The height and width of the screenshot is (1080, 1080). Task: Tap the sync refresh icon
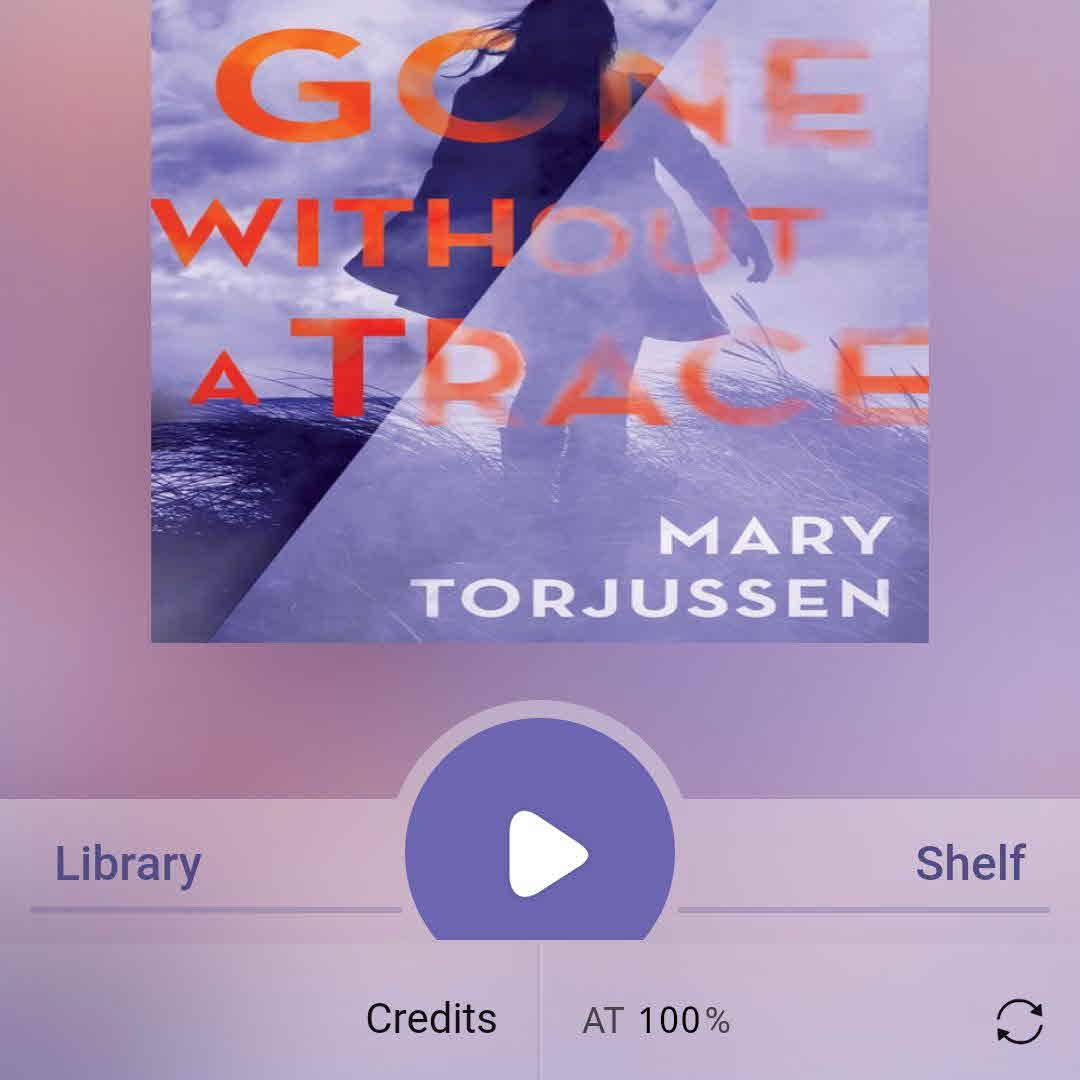(1019, 1021)
